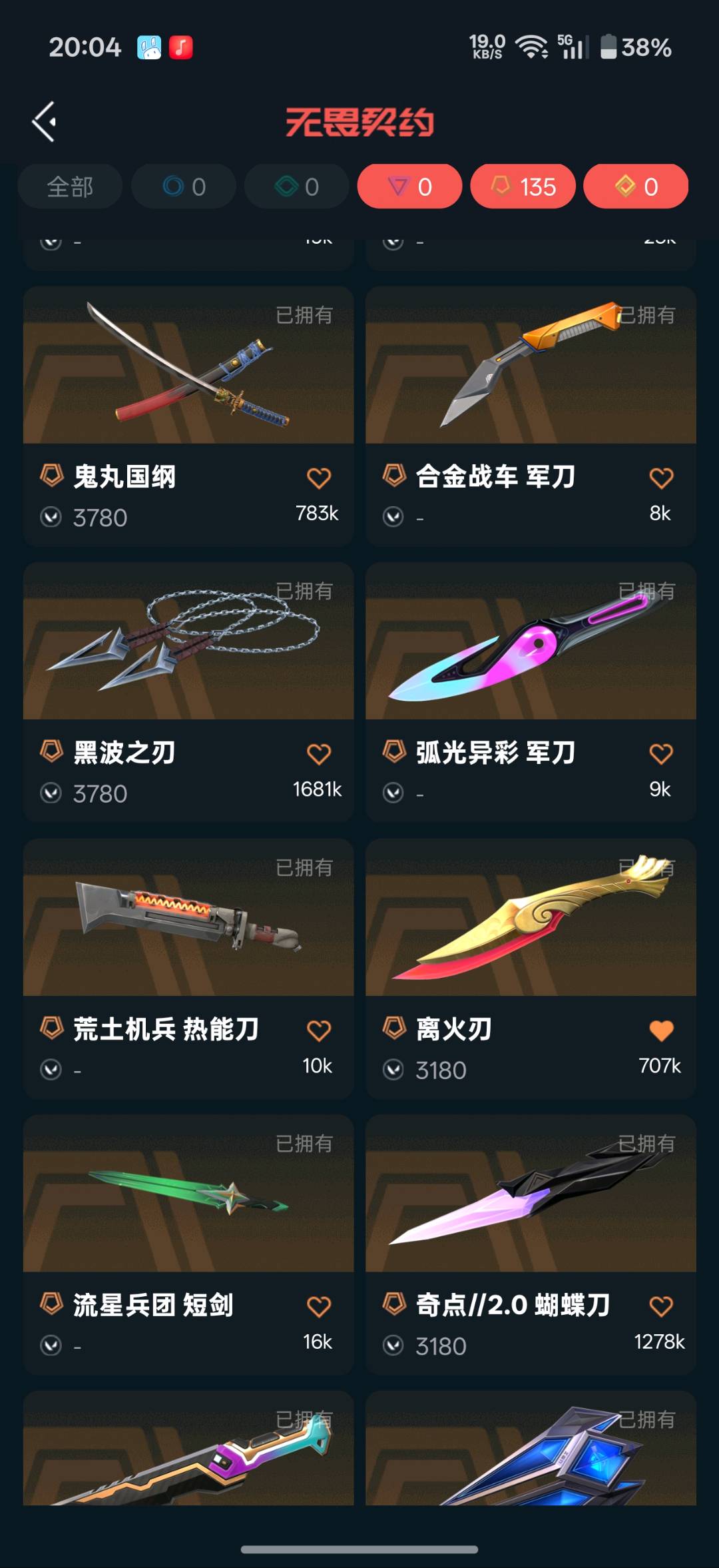Toggle the purple triangle tier filter chip
The image size is (719, 1568).
tap(409, 187)
